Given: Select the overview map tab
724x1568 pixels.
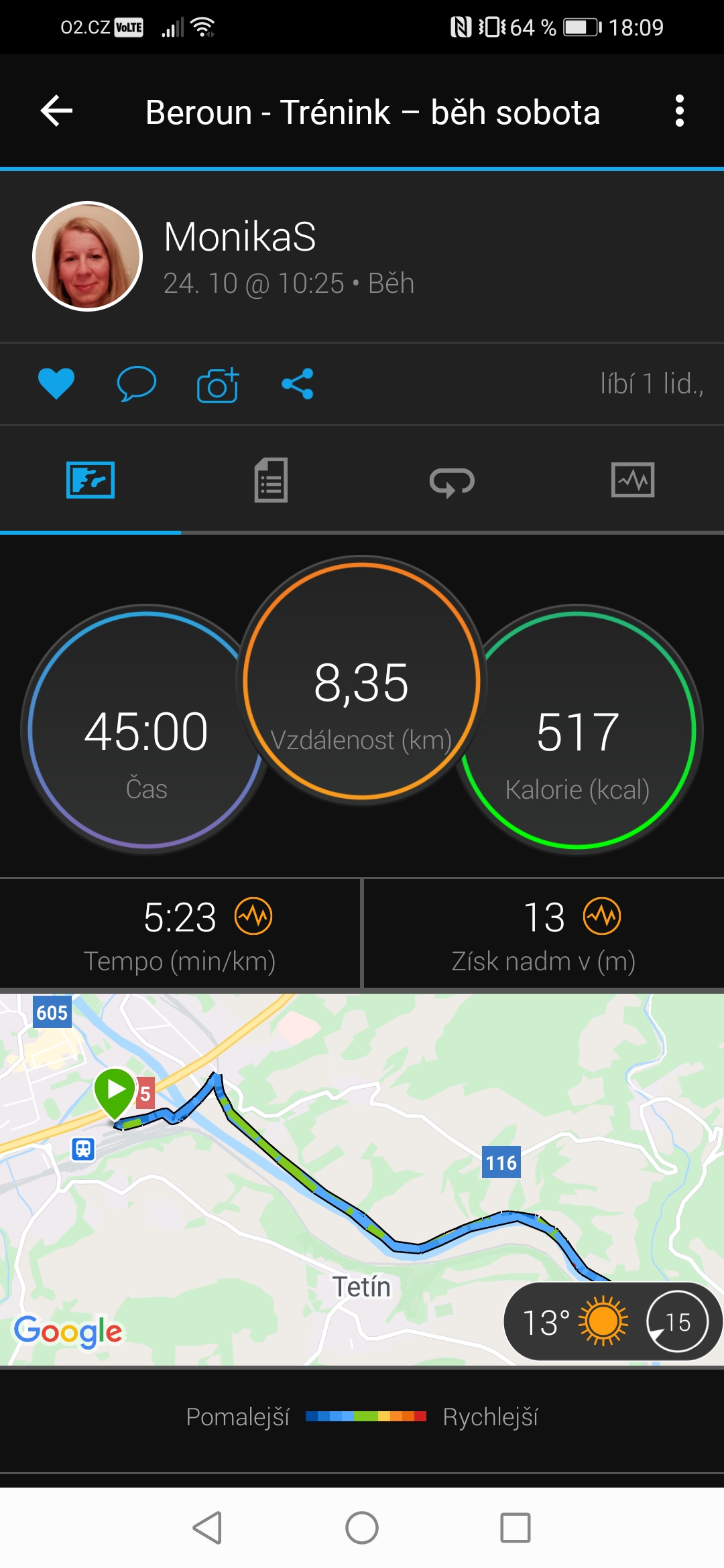Looking at the screenshot, I should pos(90,480).
